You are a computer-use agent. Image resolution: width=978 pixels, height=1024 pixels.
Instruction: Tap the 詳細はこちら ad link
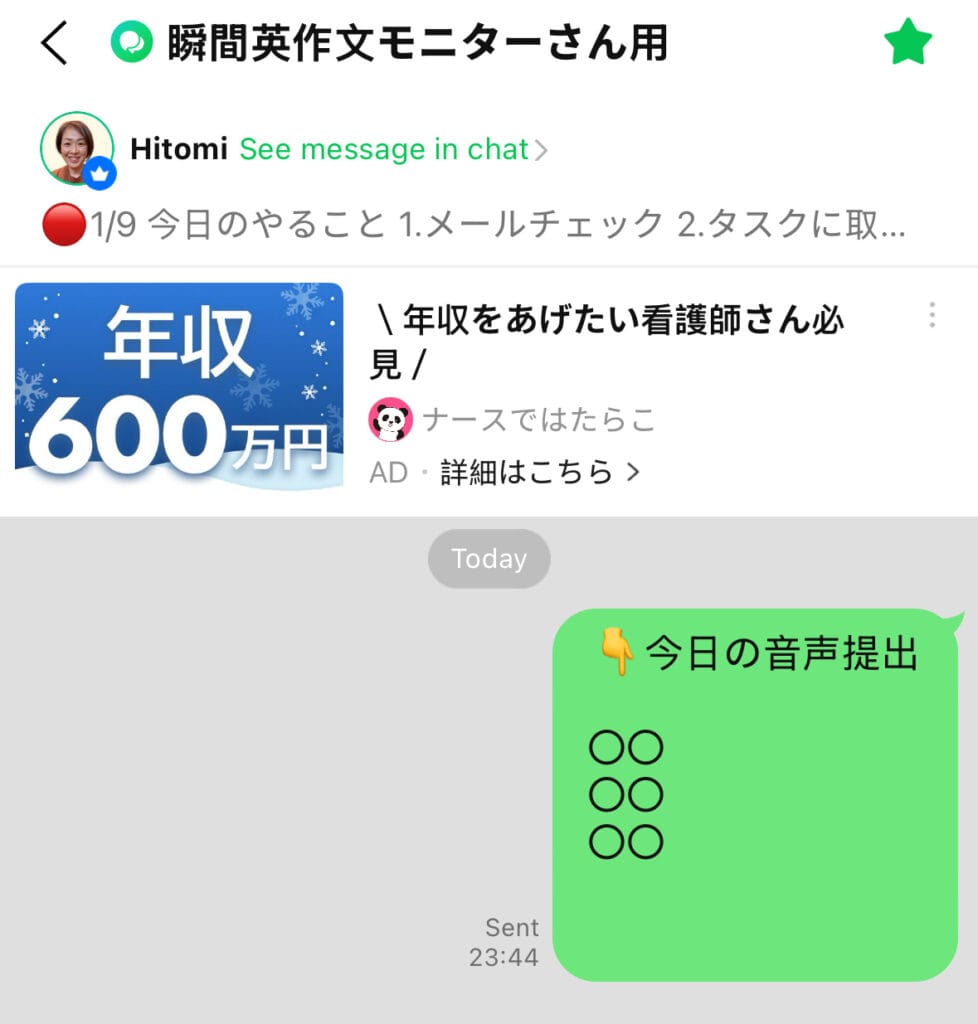pyautogui.click(x=540, y=472)
